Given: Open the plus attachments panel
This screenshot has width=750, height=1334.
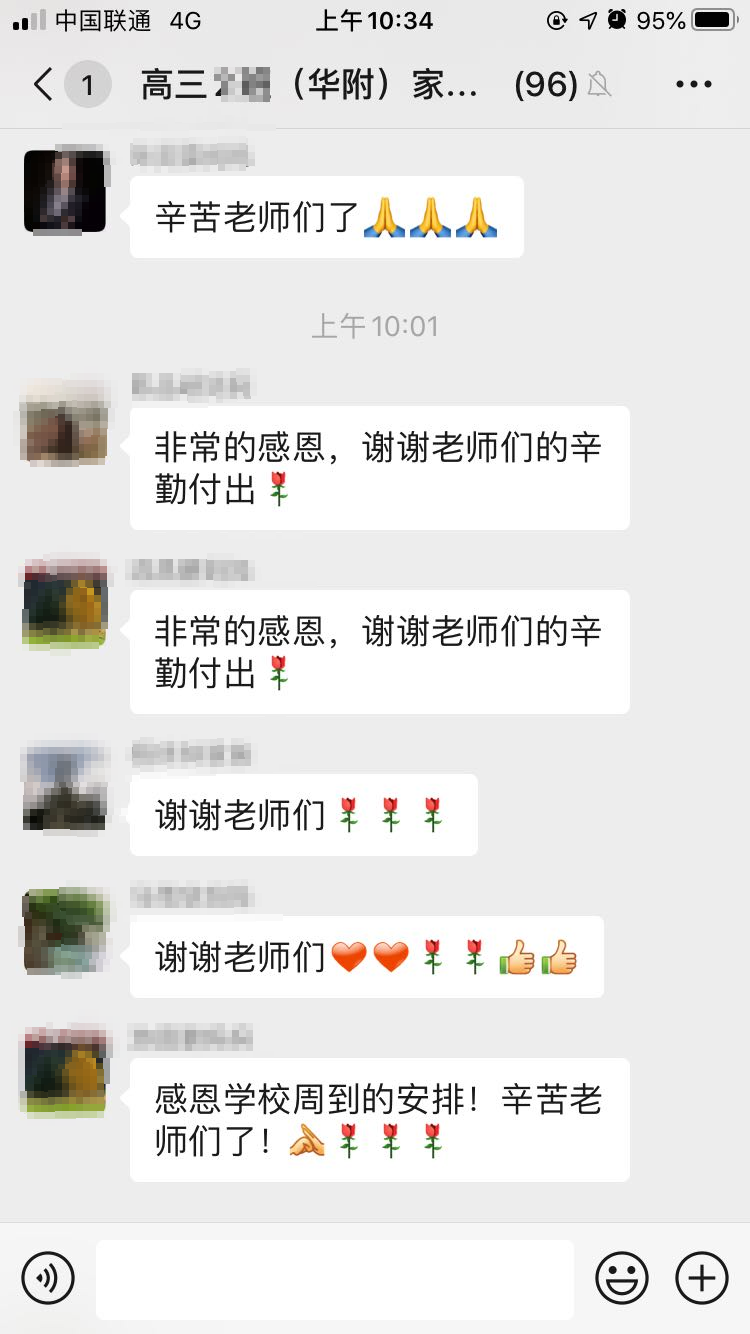Looking at the screenshot, I should [702, 1278].
